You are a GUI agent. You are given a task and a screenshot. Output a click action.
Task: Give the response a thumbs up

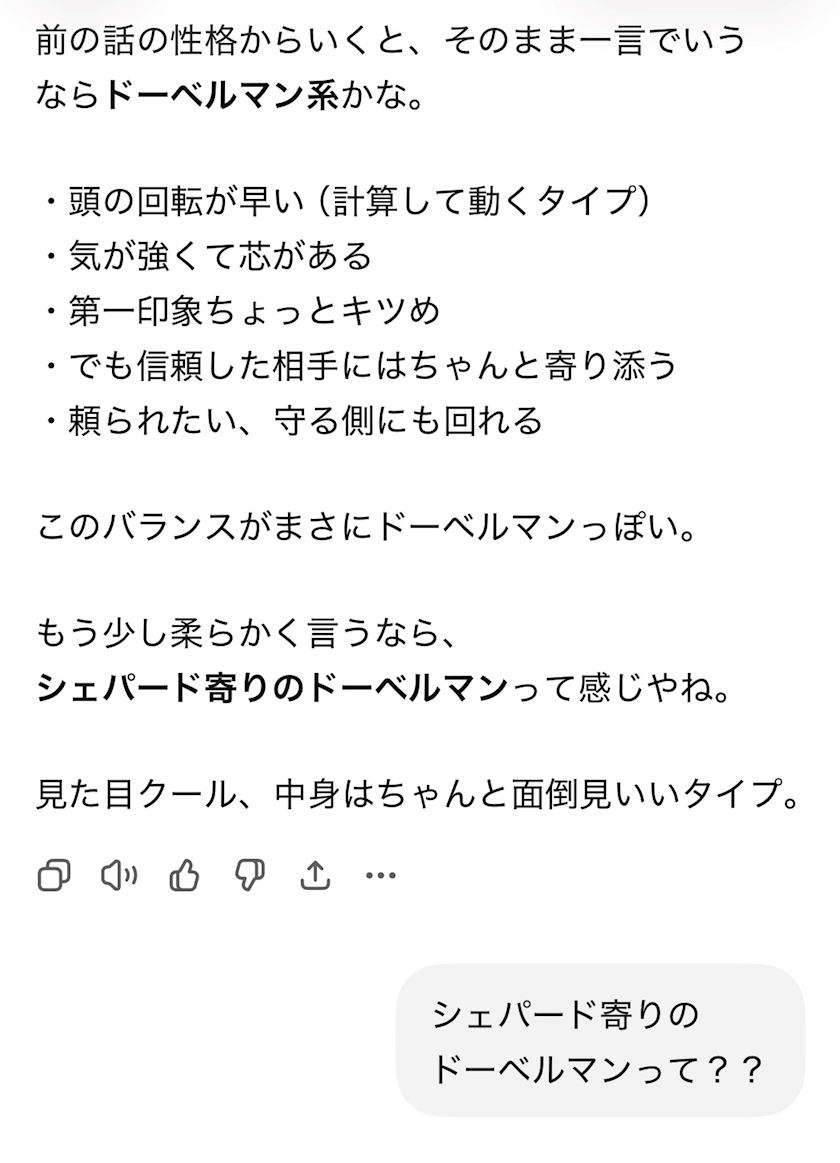point(185,875)
